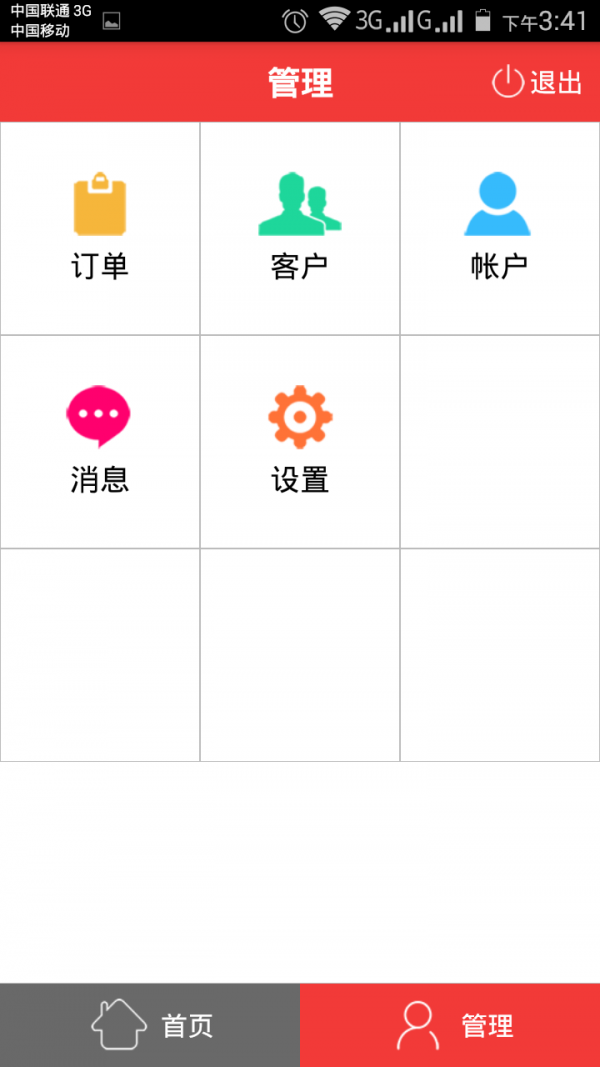Image resolution: width=600 pixels, height=1067 pixels.
Task: Open the 设置 settings section
Action: (x=300, y=441)
